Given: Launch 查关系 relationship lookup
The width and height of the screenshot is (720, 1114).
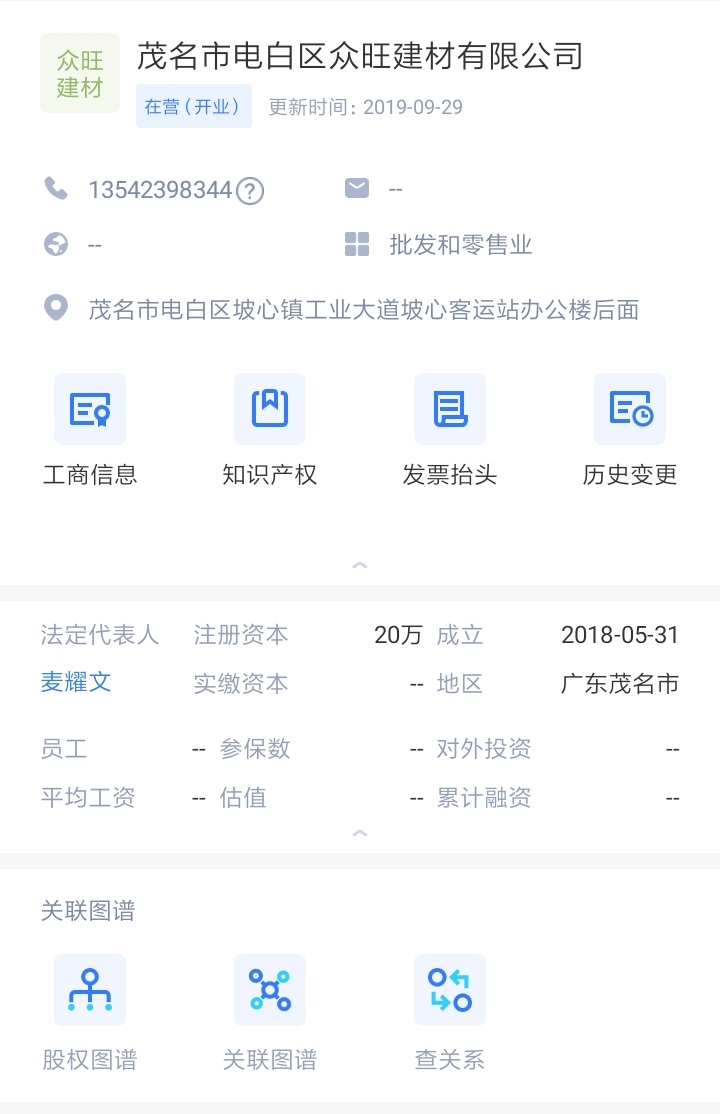Looking at the screenshot, I should pos(450,1010).
